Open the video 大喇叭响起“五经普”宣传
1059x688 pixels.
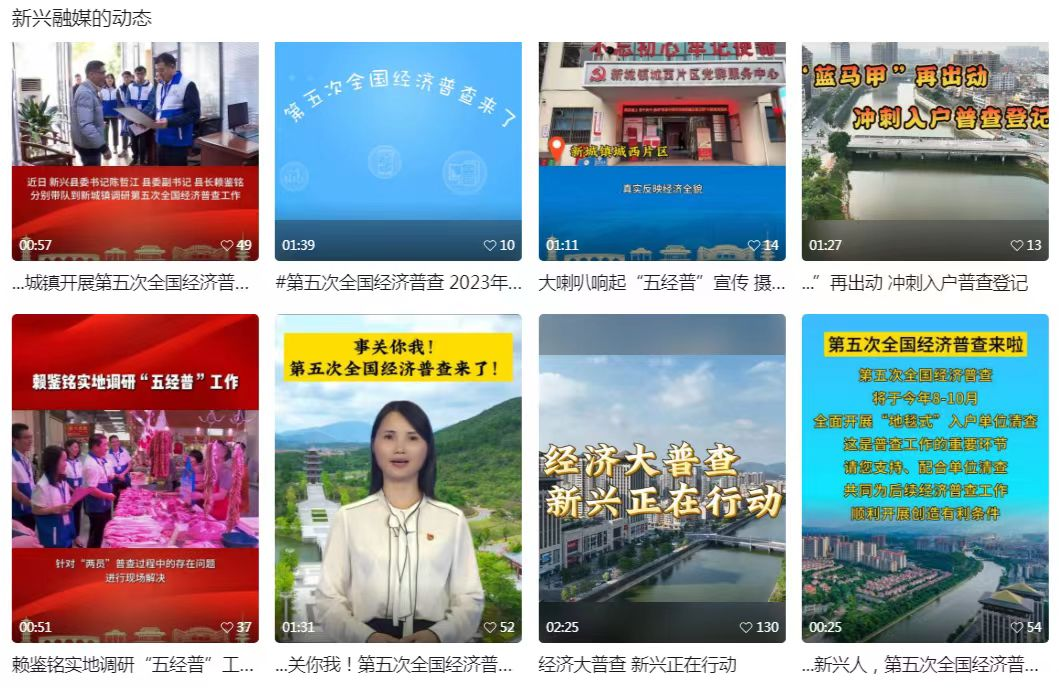pos(662,151)
